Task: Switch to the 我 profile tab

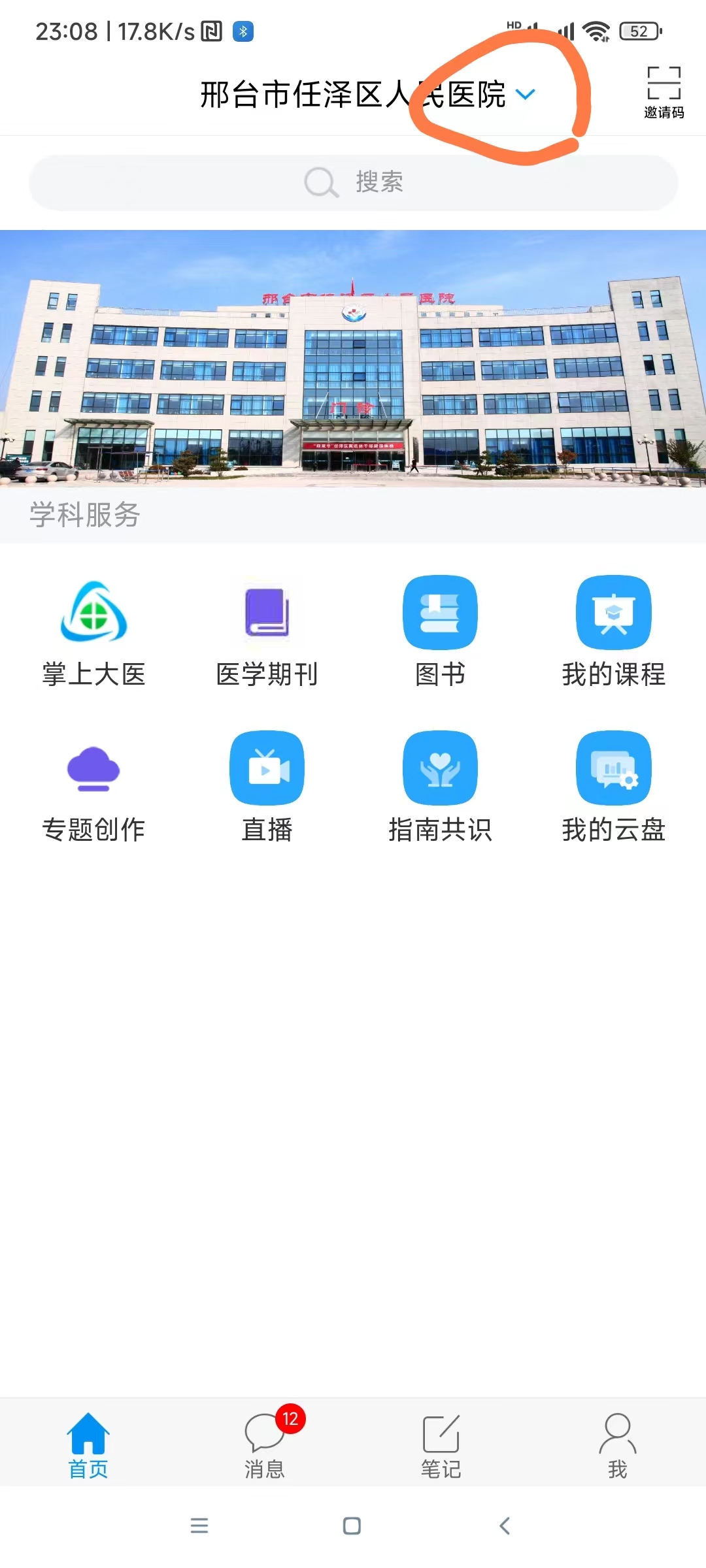Action: [x=618, y=1445]
